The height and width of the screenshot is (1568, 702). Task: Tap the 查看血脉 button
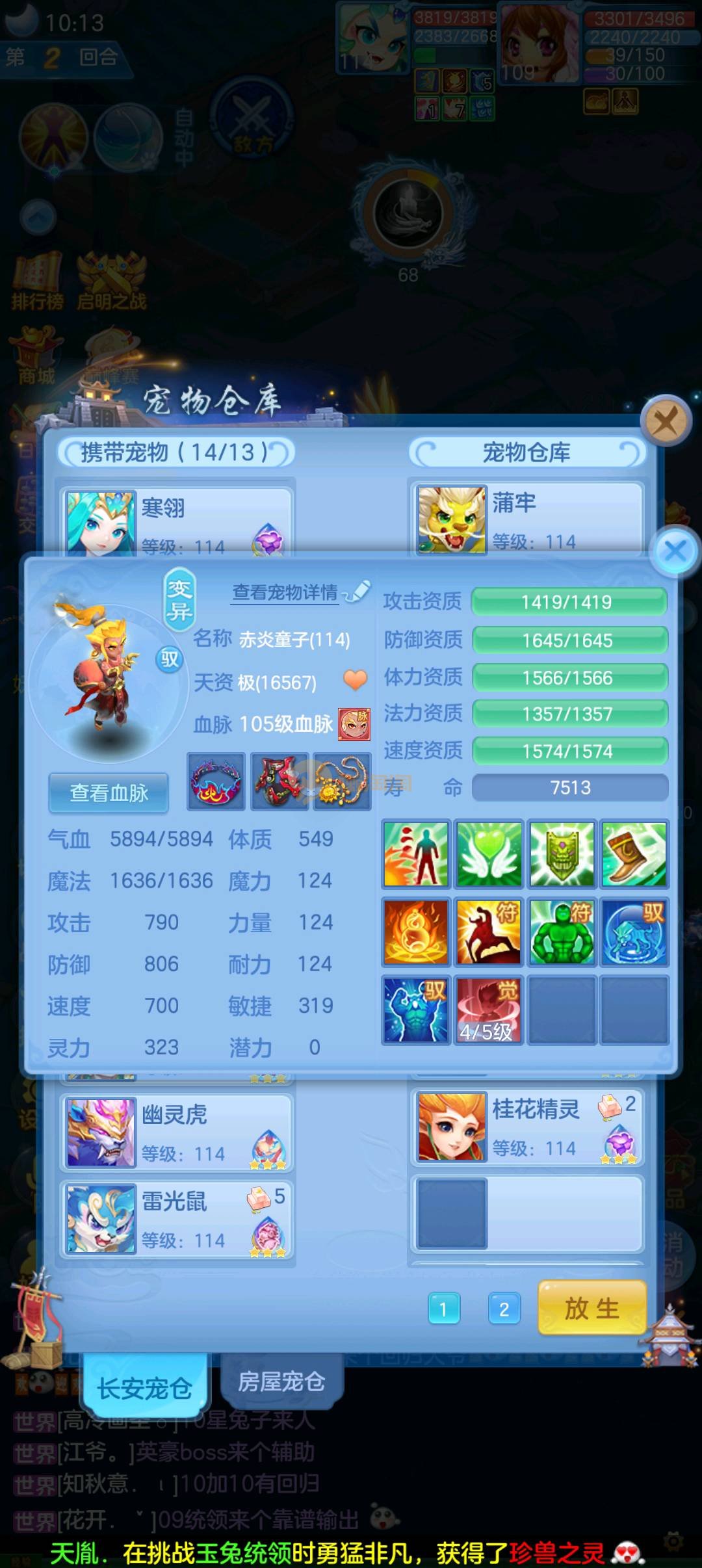click(109, 792)
